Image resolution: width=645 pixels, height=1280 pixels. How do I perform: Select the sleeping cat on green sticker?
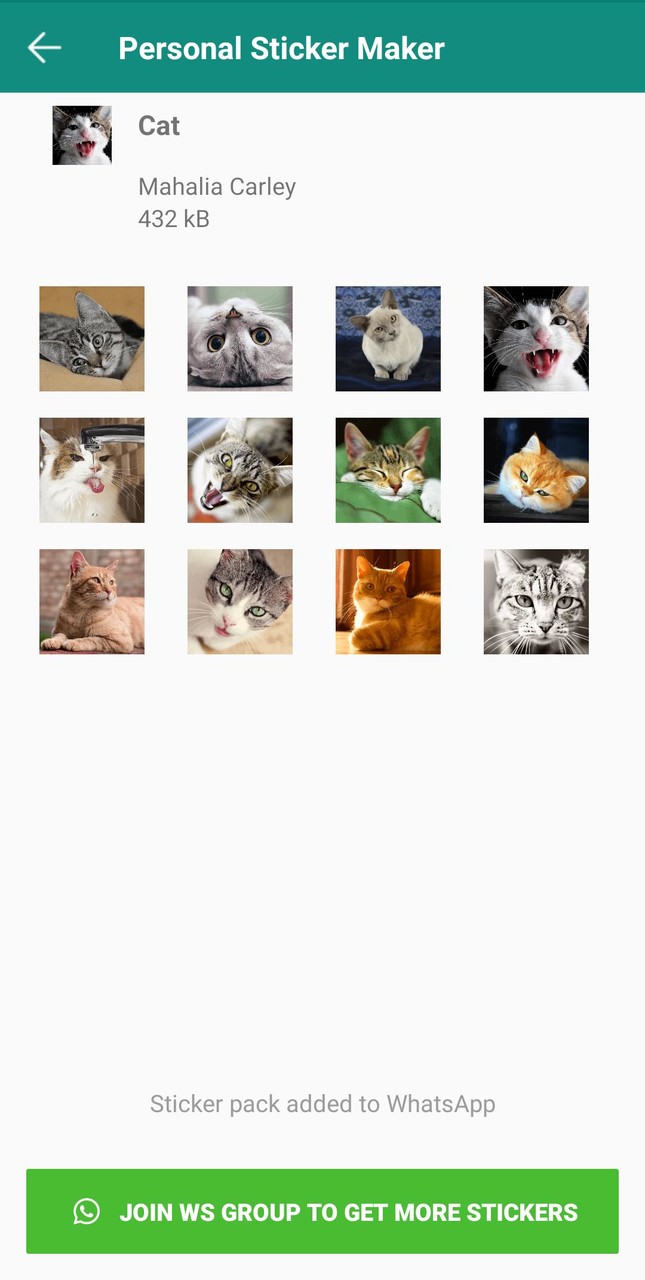tap(388, 470)
